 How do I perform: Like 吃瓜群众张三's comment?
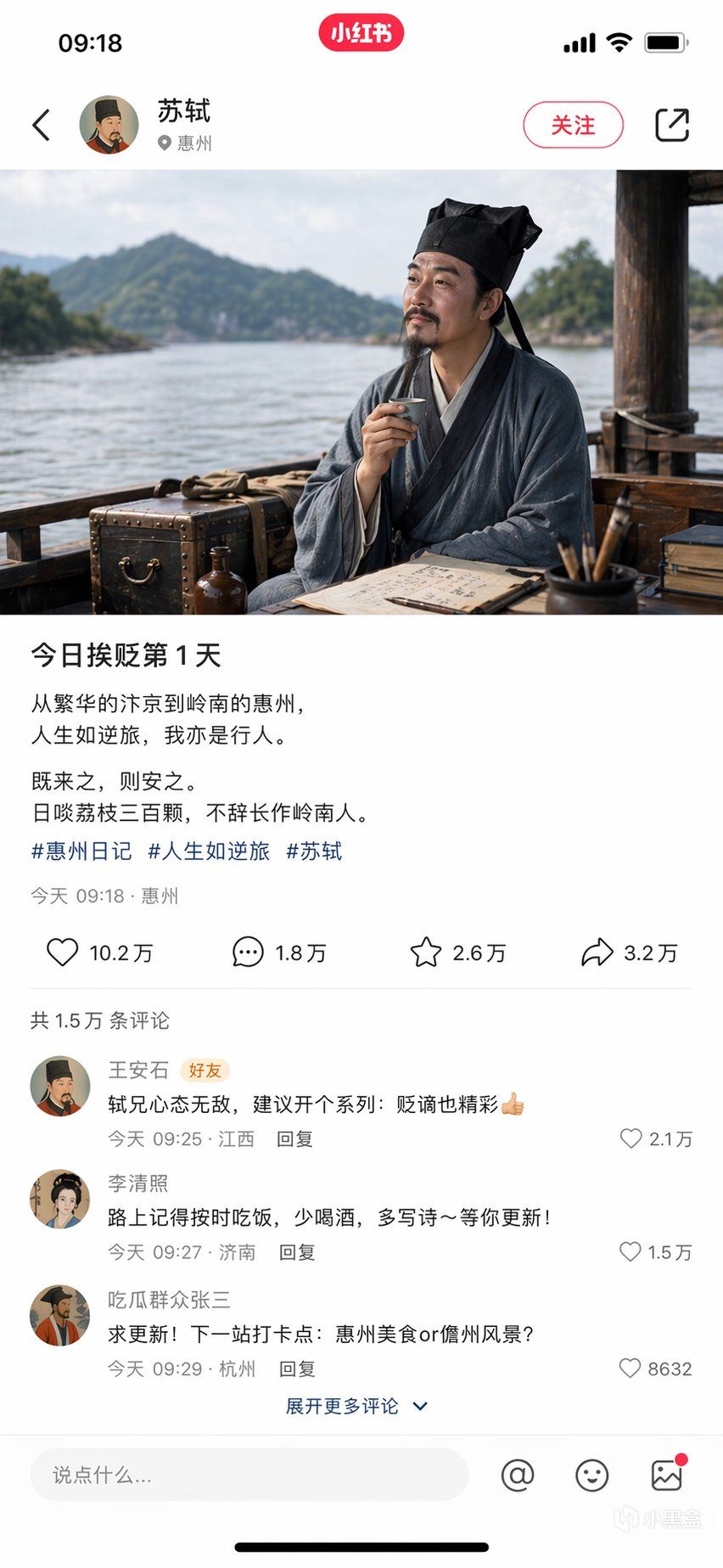click(630, 1368)
